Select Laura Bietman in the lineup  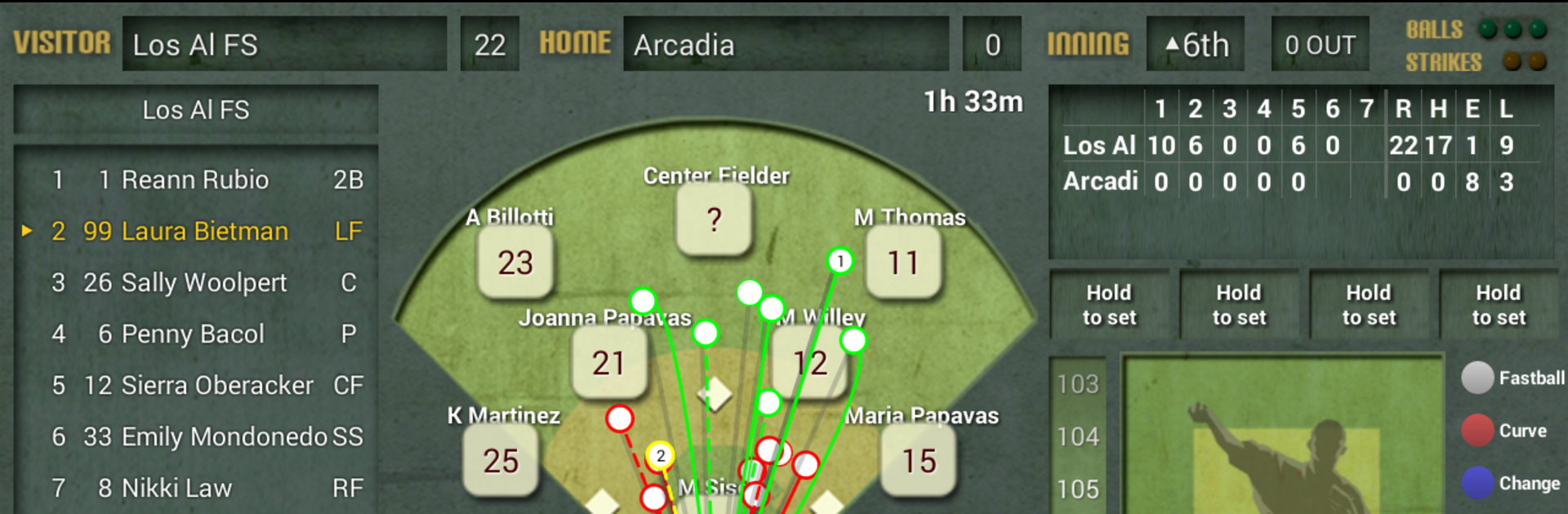coord(196,232)
